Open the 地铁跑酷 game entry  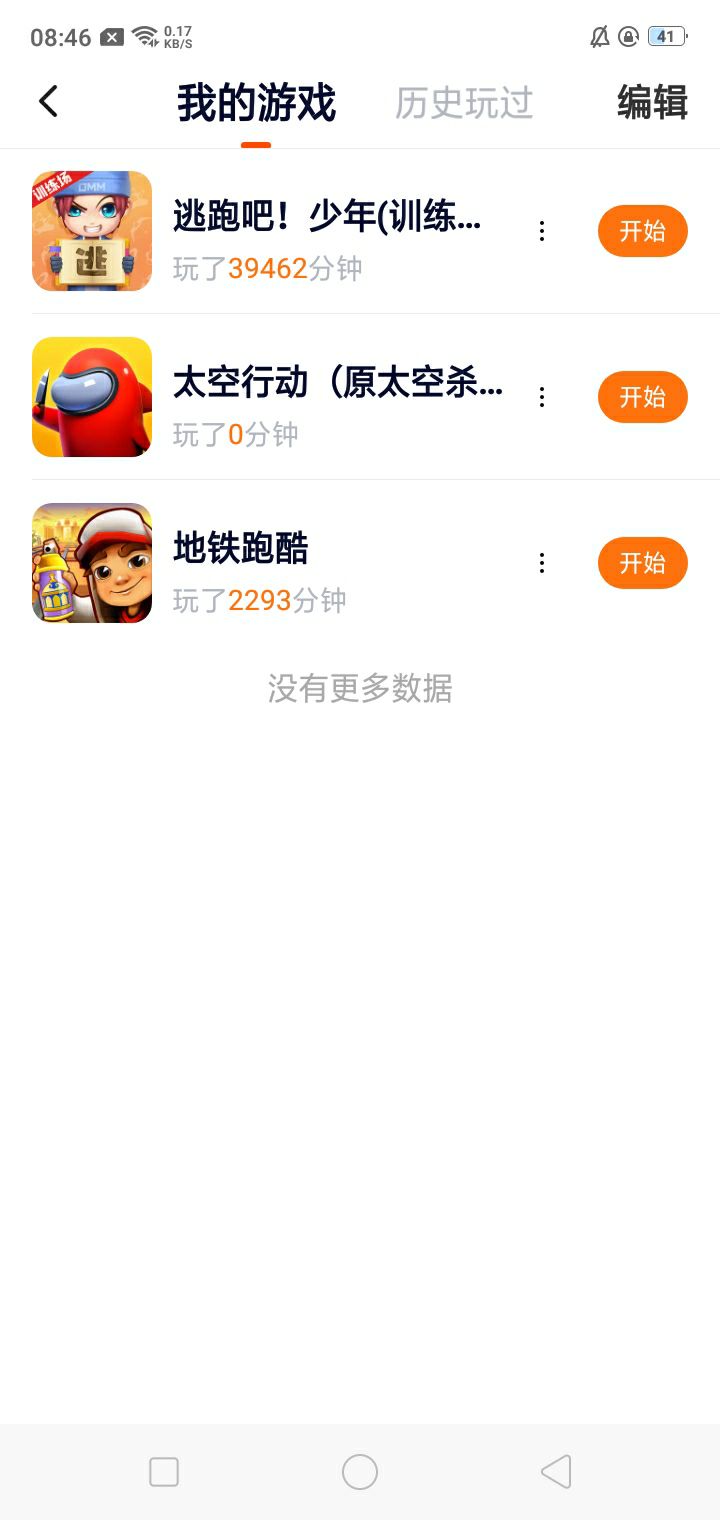(x=241, y=549)
